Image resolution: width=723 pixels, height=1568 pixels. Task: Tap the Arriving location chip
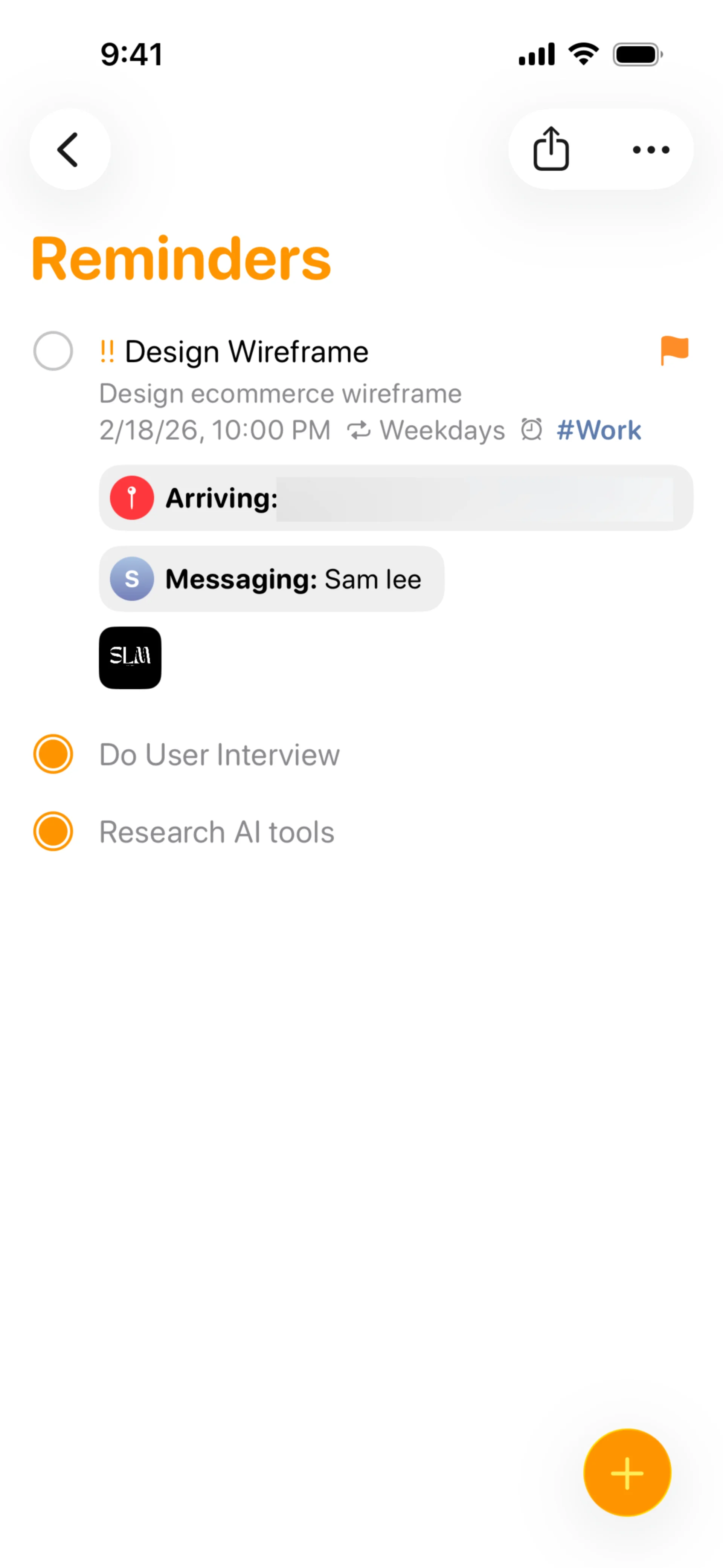pyautogui.click(x=396, y=498)
